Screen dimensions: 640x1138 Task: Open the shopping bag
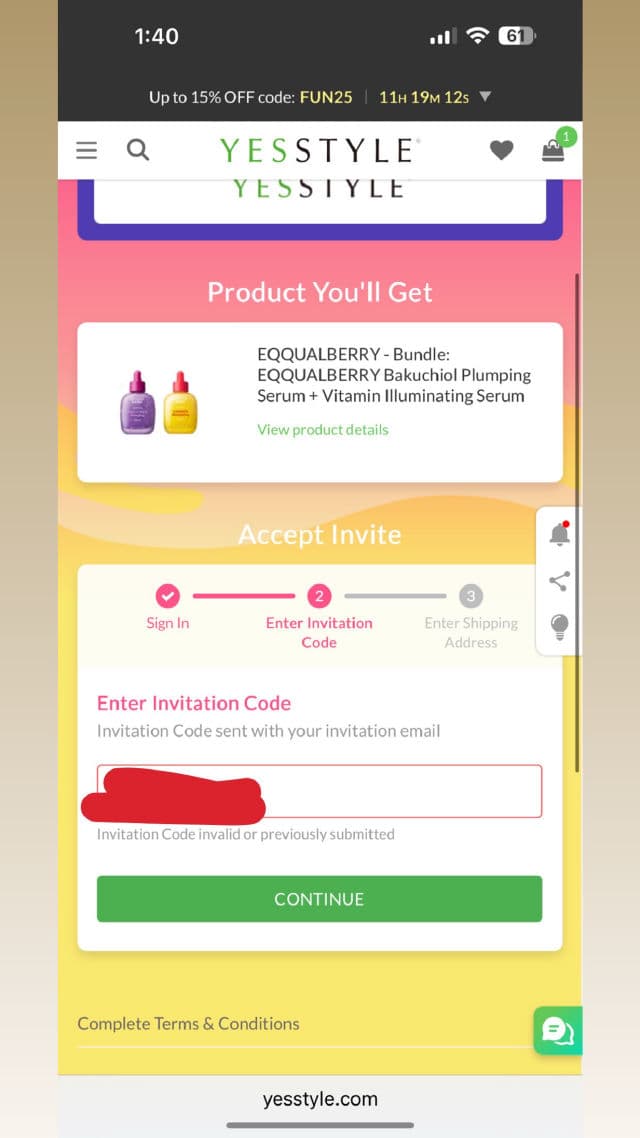pos(553,151)
